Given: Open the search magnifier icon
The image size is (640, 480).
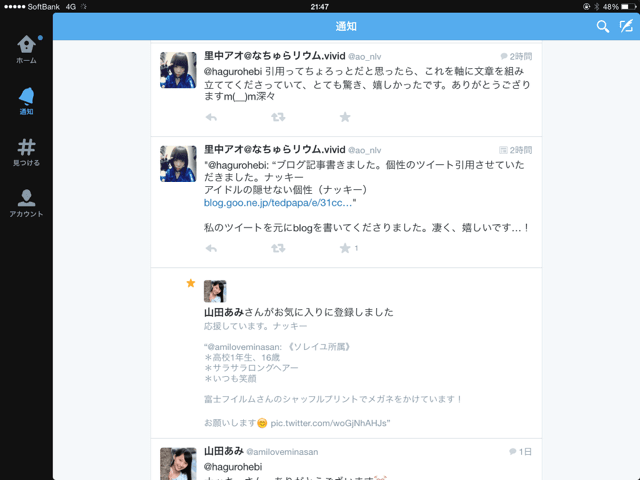Looking at the screenshot, I should coord(603,26).
